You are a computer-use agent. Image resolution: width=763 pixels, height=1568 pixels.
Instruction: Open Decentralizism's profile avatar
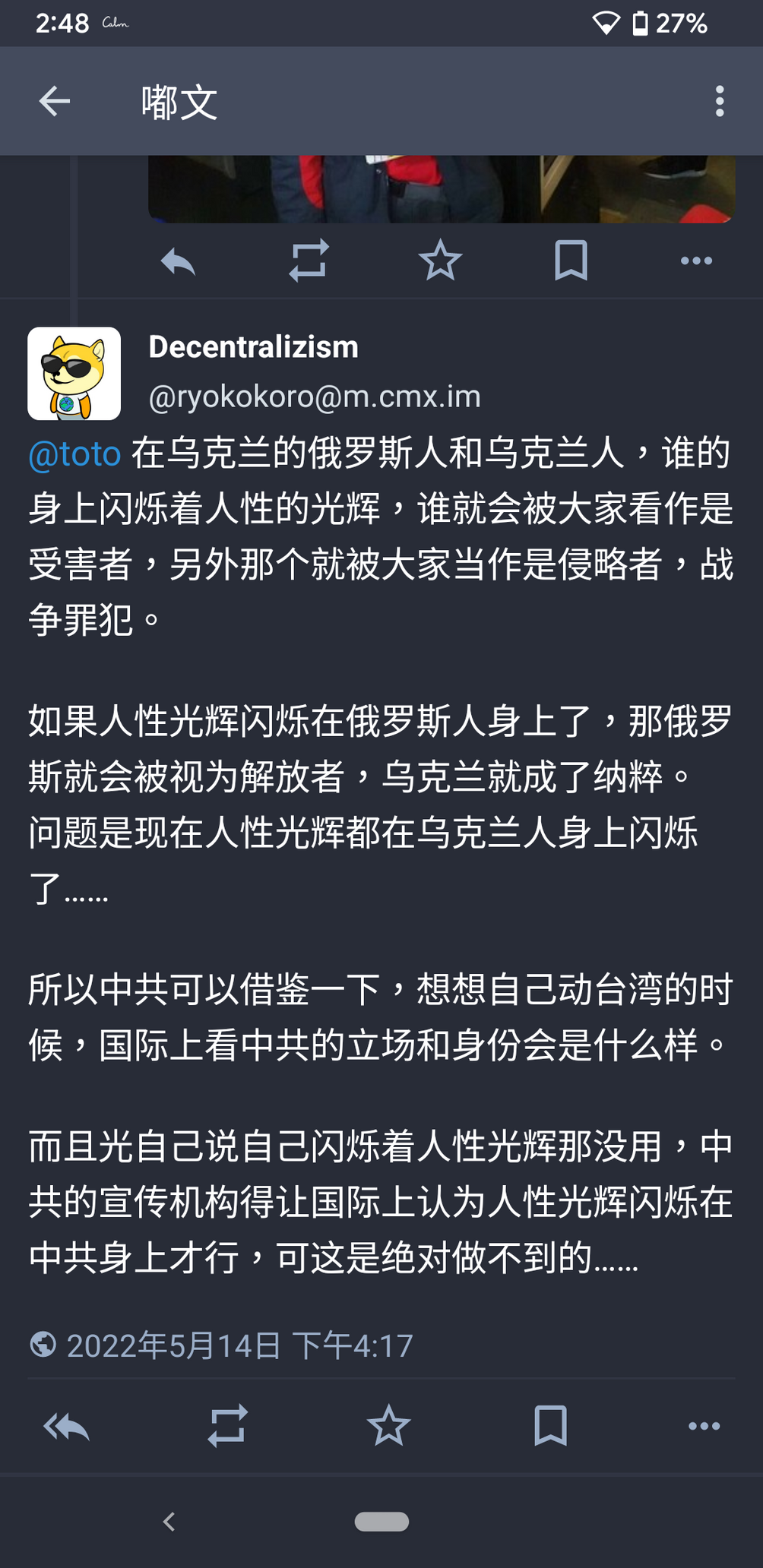[74, 374]
